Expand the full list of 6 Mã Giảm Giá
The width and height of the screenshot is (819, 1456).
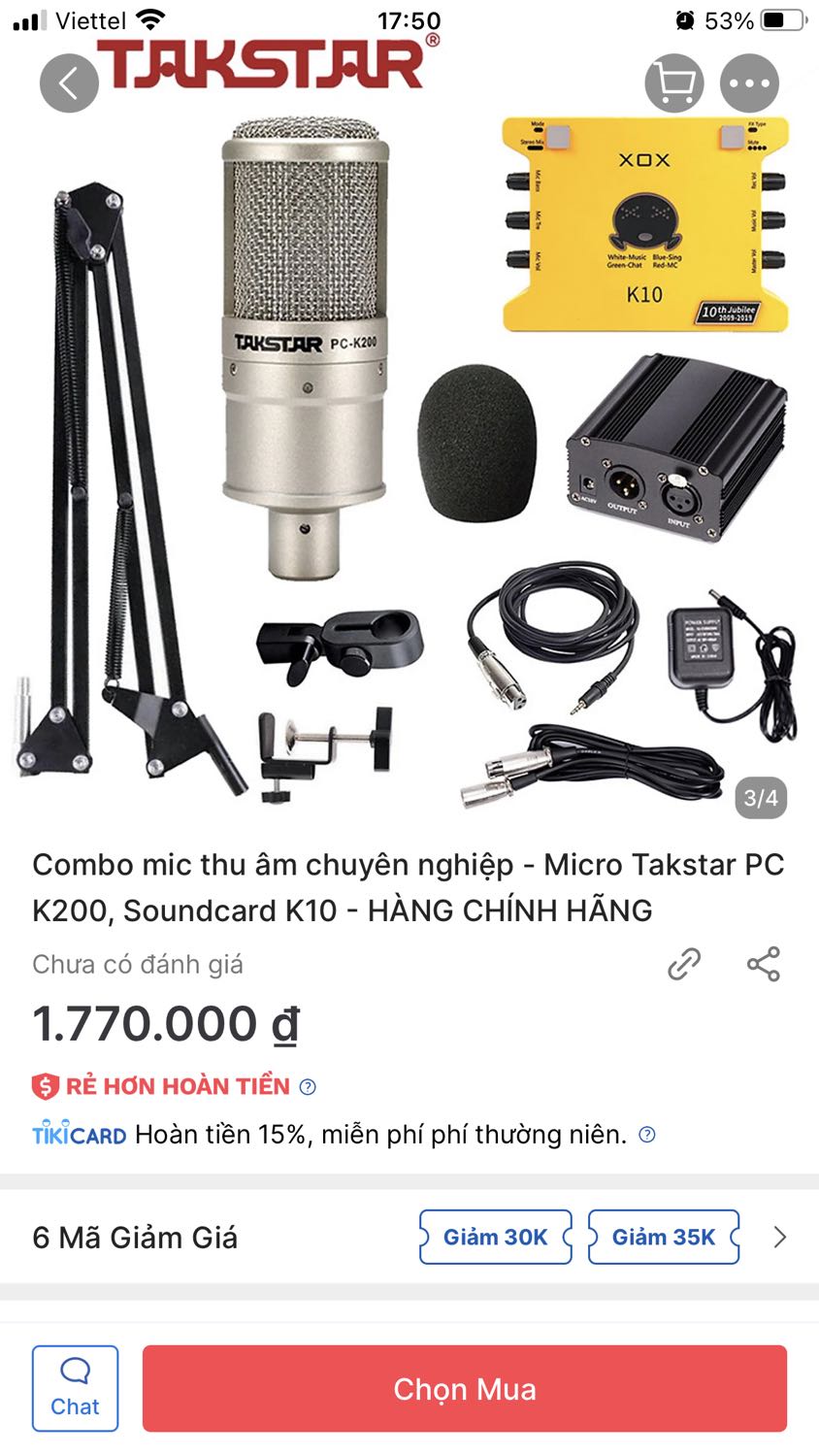click(134, 1237)
